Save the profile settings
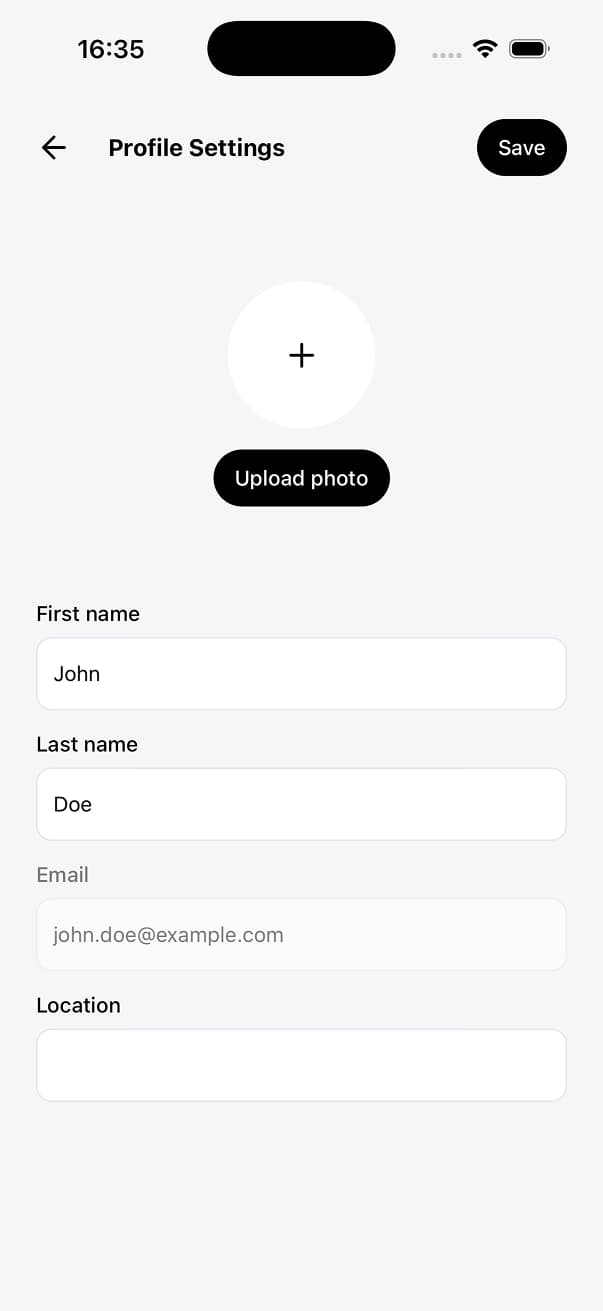The height and width of the screenshot is (1311, 603). pyautogui.click(x=521, y=148)
